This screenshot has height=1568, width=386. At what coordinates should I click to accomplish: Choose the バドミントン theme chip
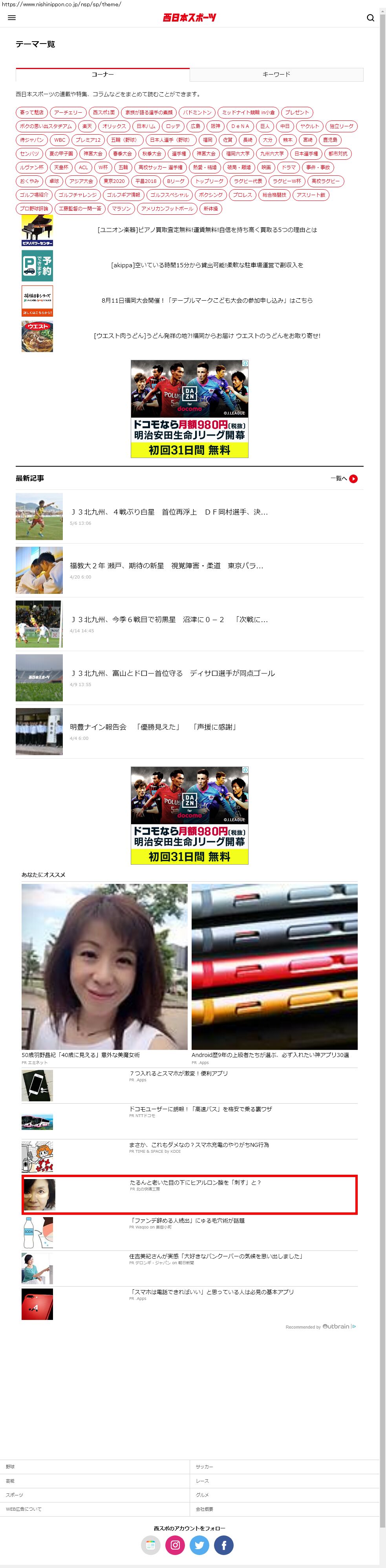(x=197, y=113)
